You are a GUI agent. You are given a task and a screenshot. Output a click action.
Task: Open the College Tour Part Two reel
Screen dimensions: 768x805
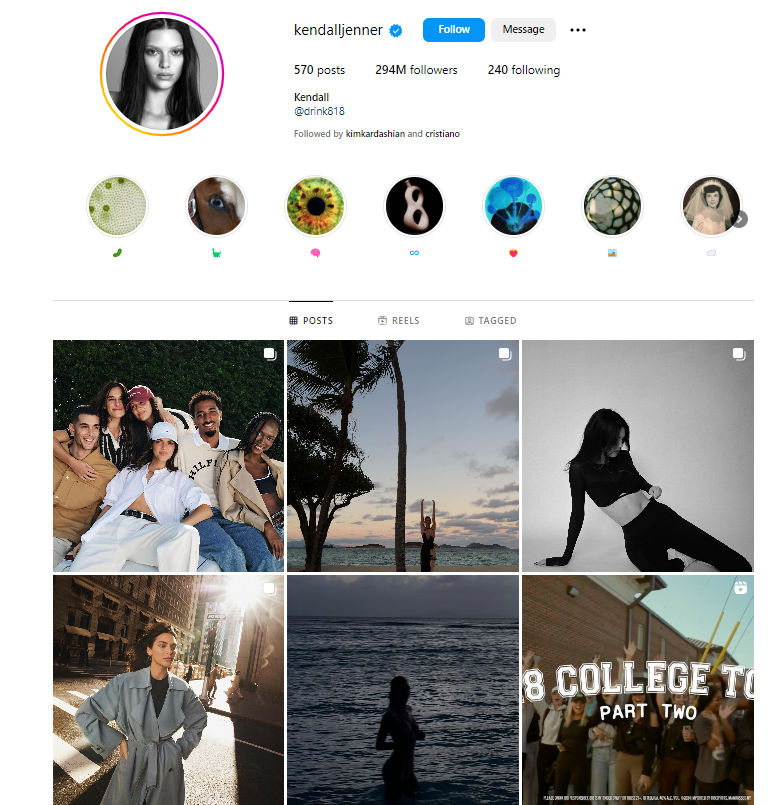click(x=637, y=690)
